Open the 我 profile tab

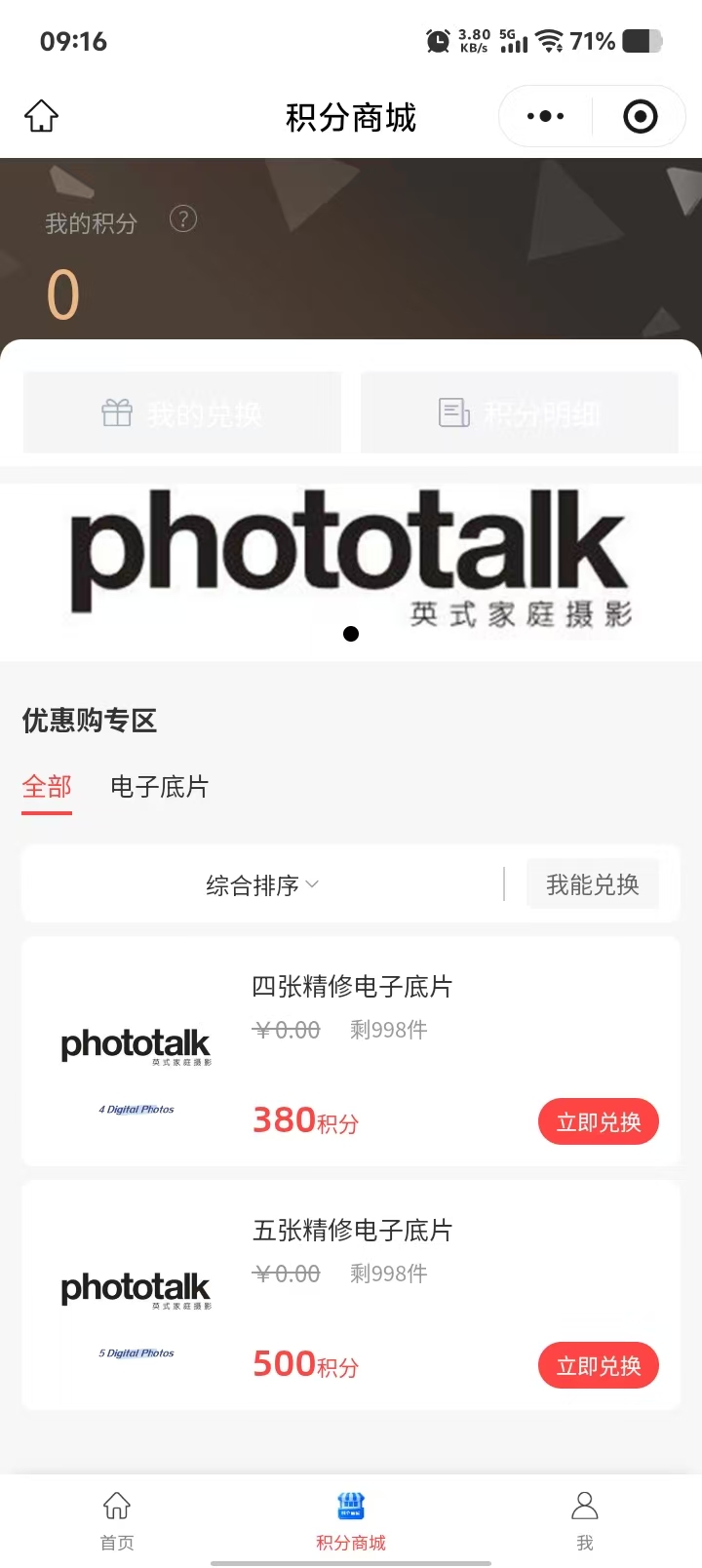click(x=584, y=1519)
